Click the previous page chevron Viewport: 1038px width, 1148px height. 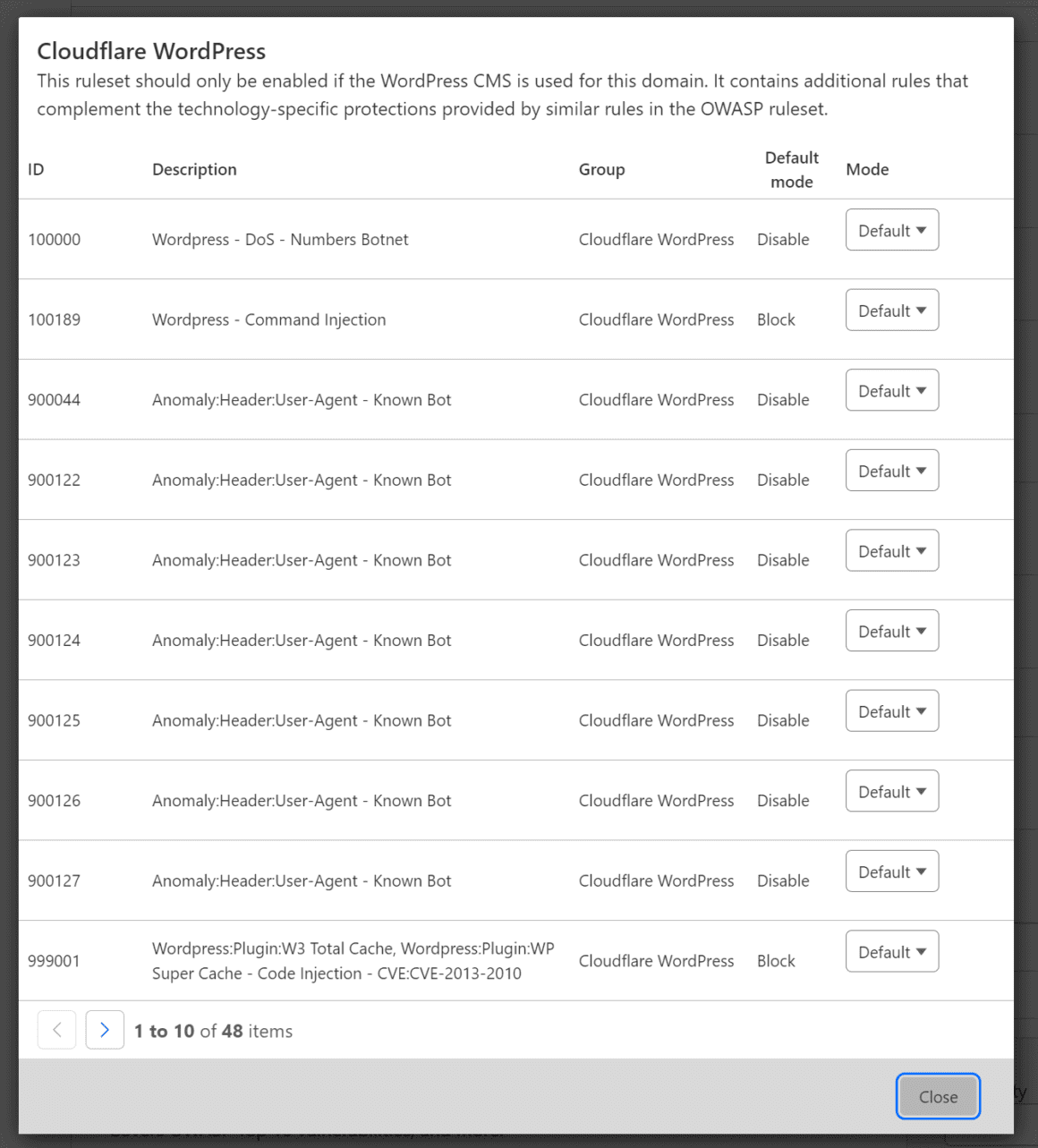click(56, 1030)
